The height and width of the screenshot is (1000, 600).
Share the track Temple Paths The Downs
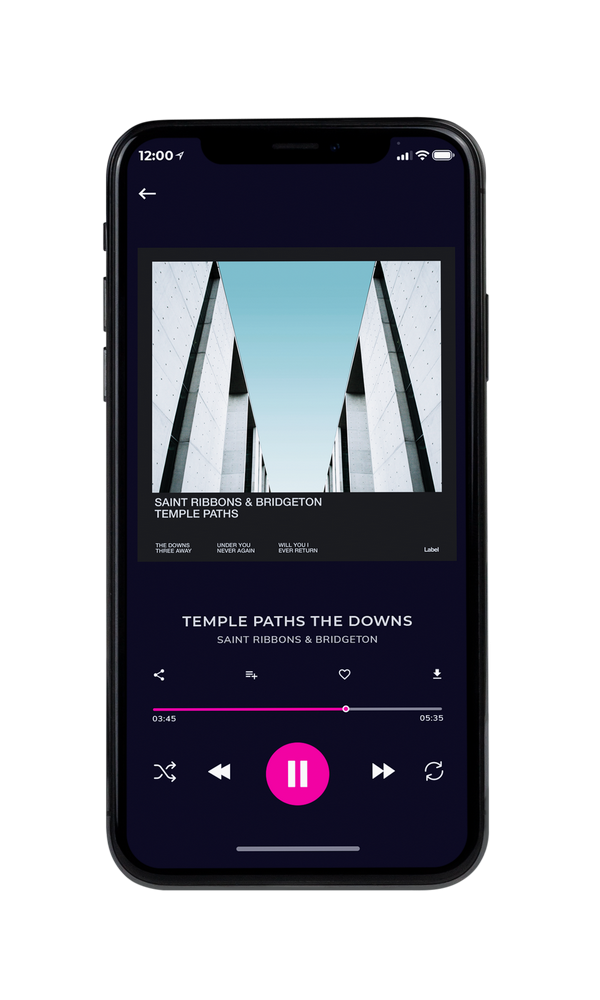(159, 675)
